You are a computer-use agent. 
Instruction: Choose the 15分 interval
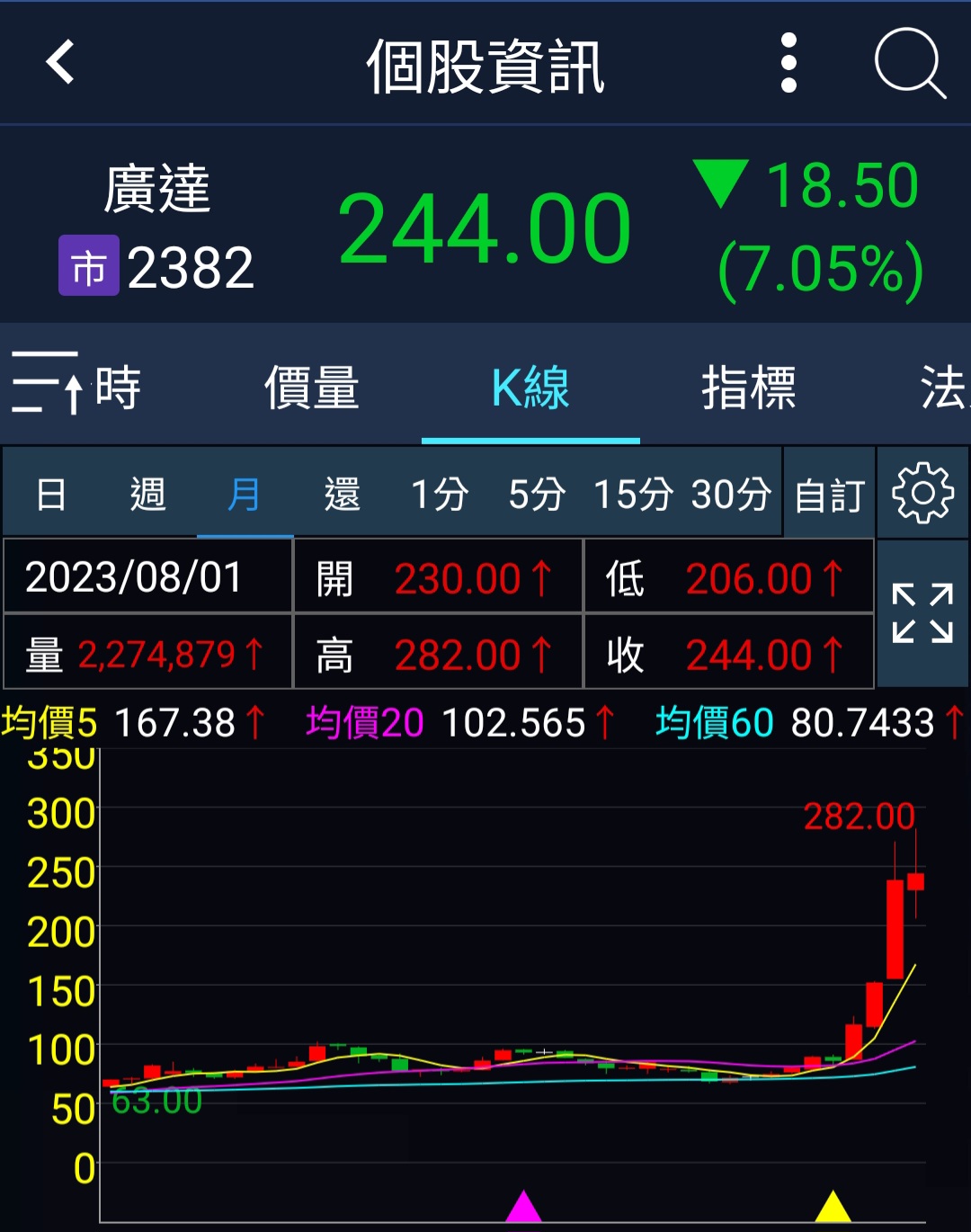coord(633,495)
